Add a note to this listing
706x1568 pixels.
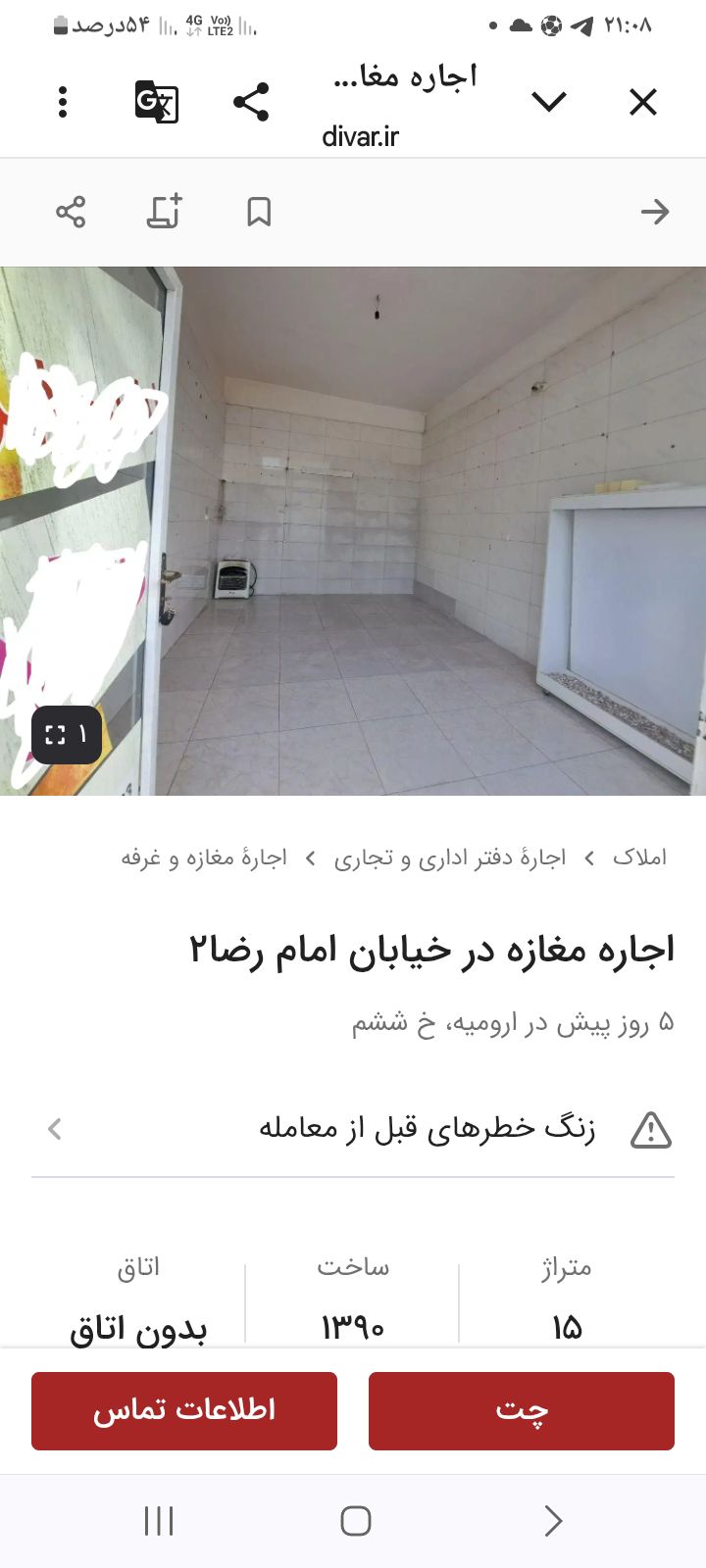coord(165,212)
